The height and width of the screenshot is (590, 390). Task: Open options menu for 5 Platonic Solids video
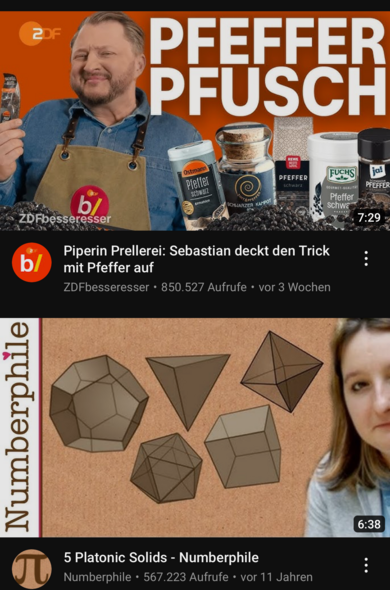(366, 566)
